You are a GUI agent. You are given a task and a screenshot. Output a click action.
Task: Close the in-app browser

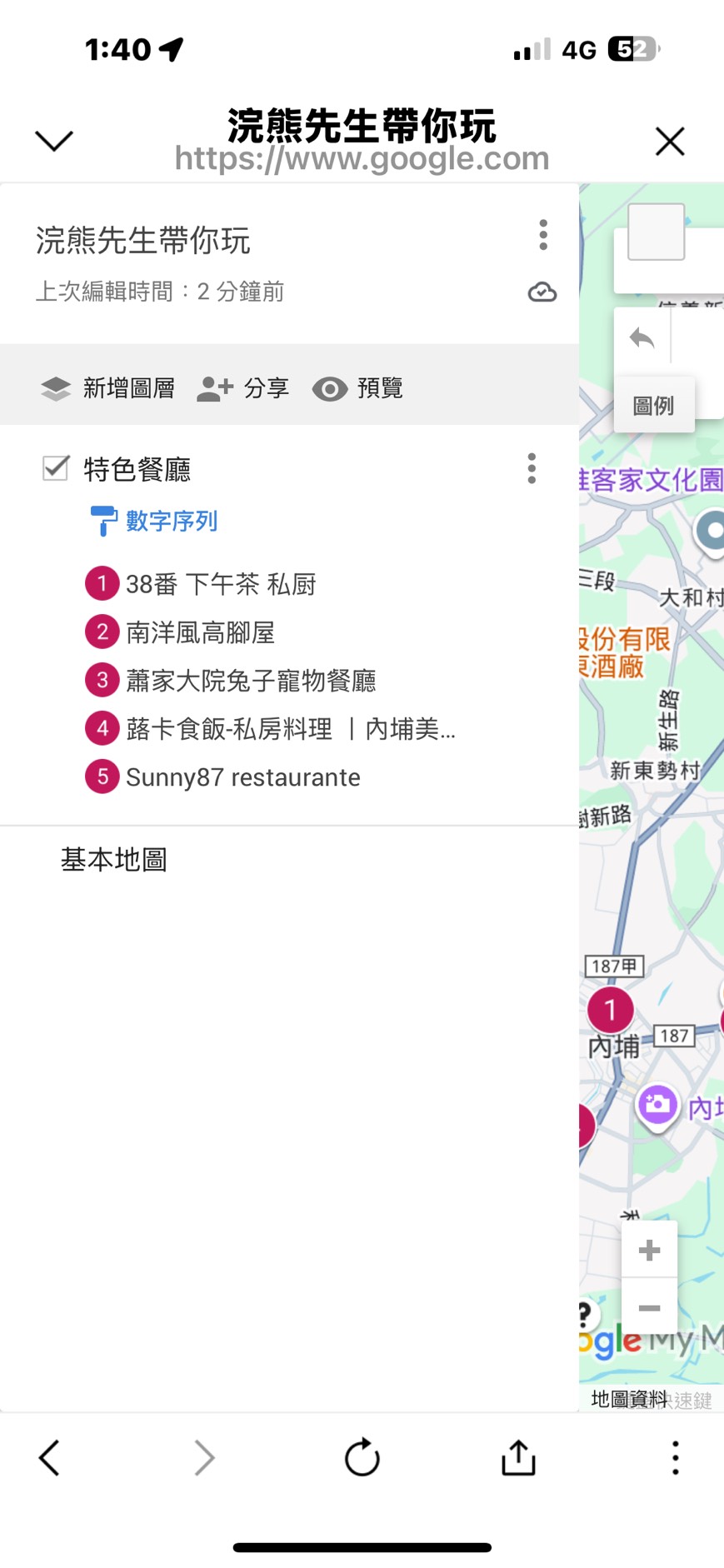[670, 142]
